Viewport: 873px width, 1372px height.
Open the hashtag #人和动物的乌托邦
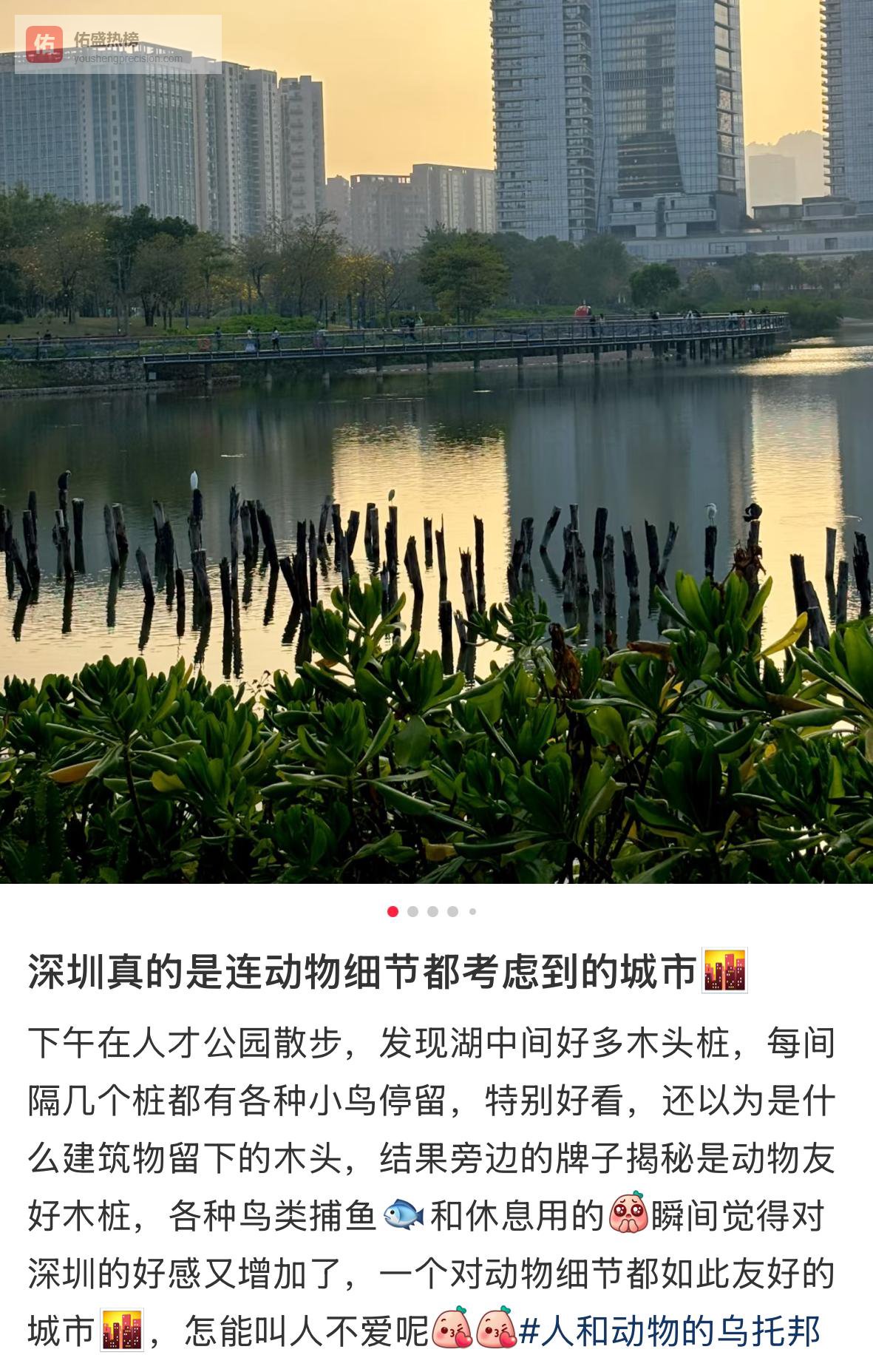(x=670, y=1331)
